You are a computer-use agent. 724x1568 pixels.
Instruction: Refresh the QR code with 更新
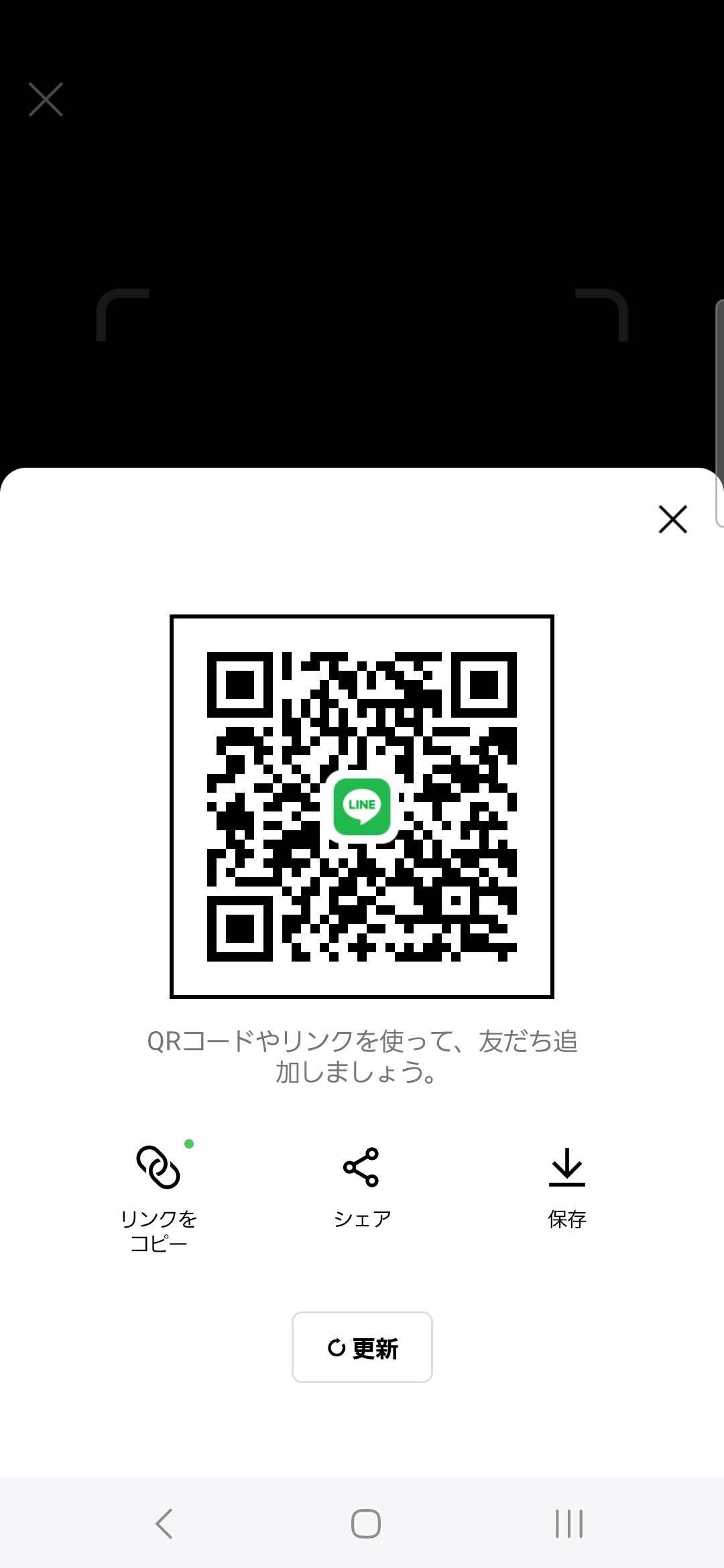pyautogui.click(x=362, y=1347)
